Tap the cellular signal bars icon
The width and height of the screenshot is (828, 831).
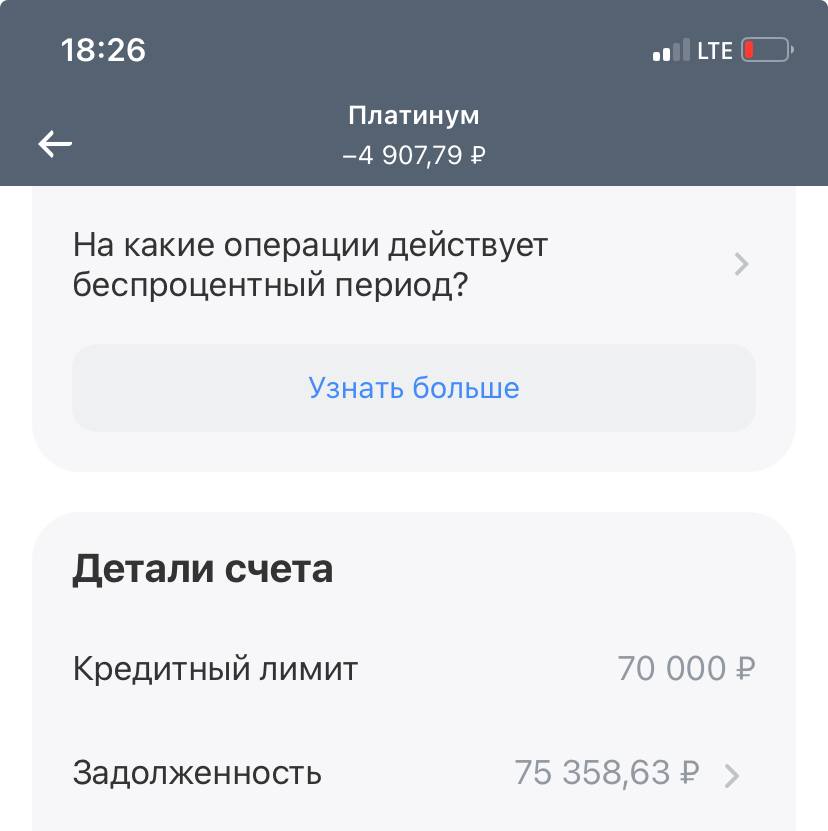click(x=669, y=48)
